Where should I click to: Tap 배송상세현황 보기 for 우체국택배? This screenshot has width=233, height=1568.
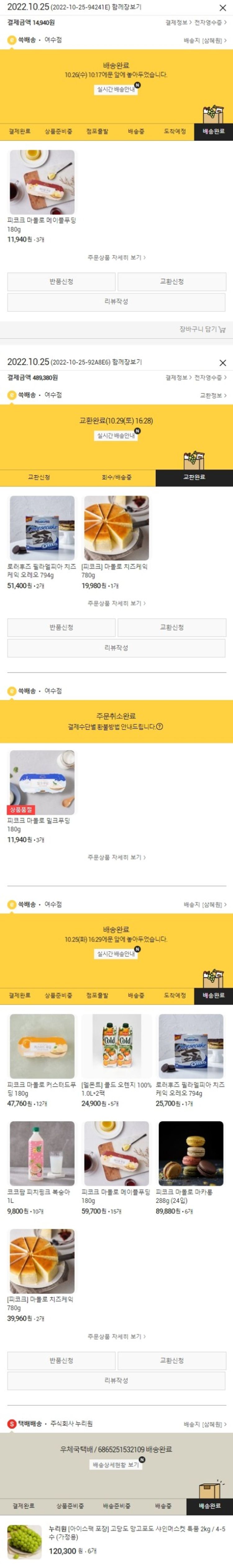[116, 1464]
